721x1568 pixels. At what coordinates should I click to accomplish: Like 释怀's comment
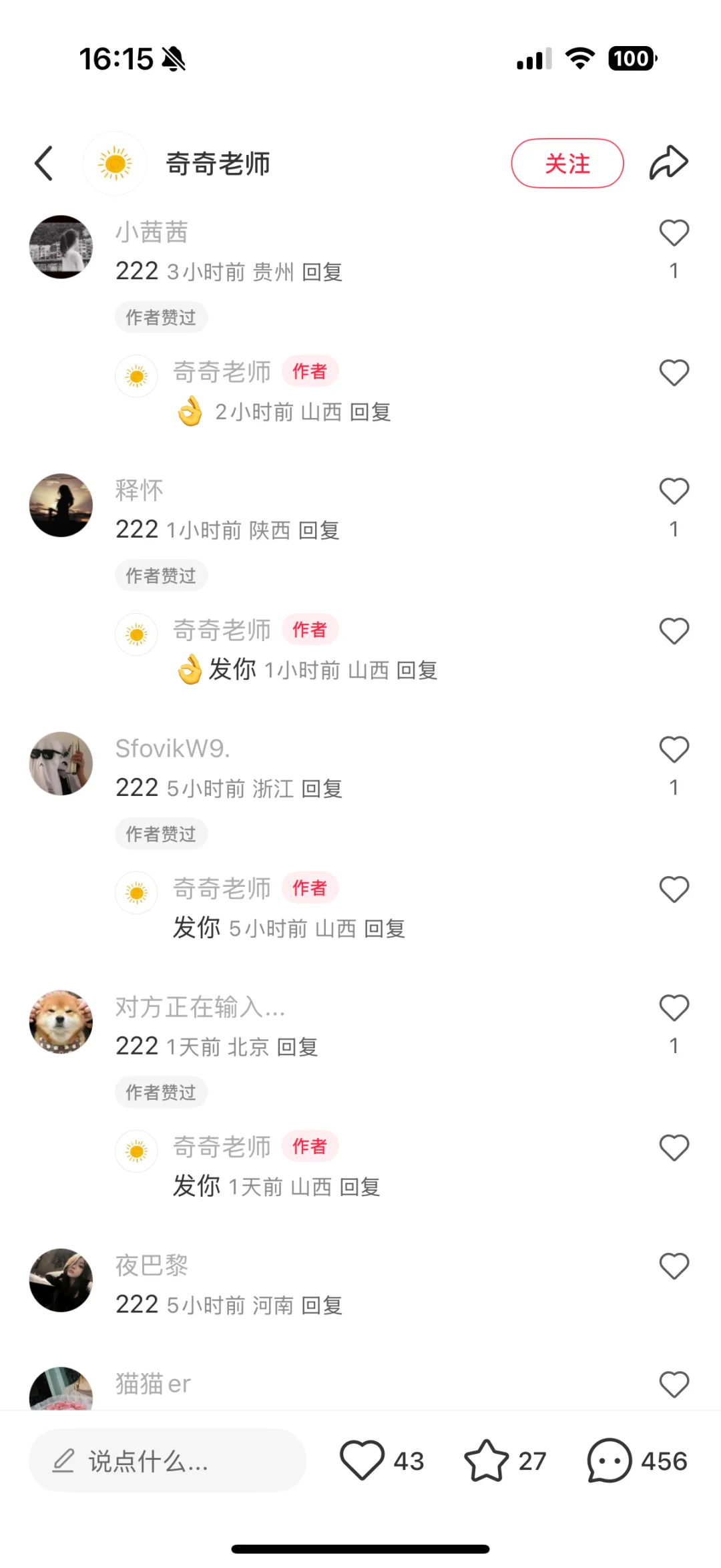[674, 492]
